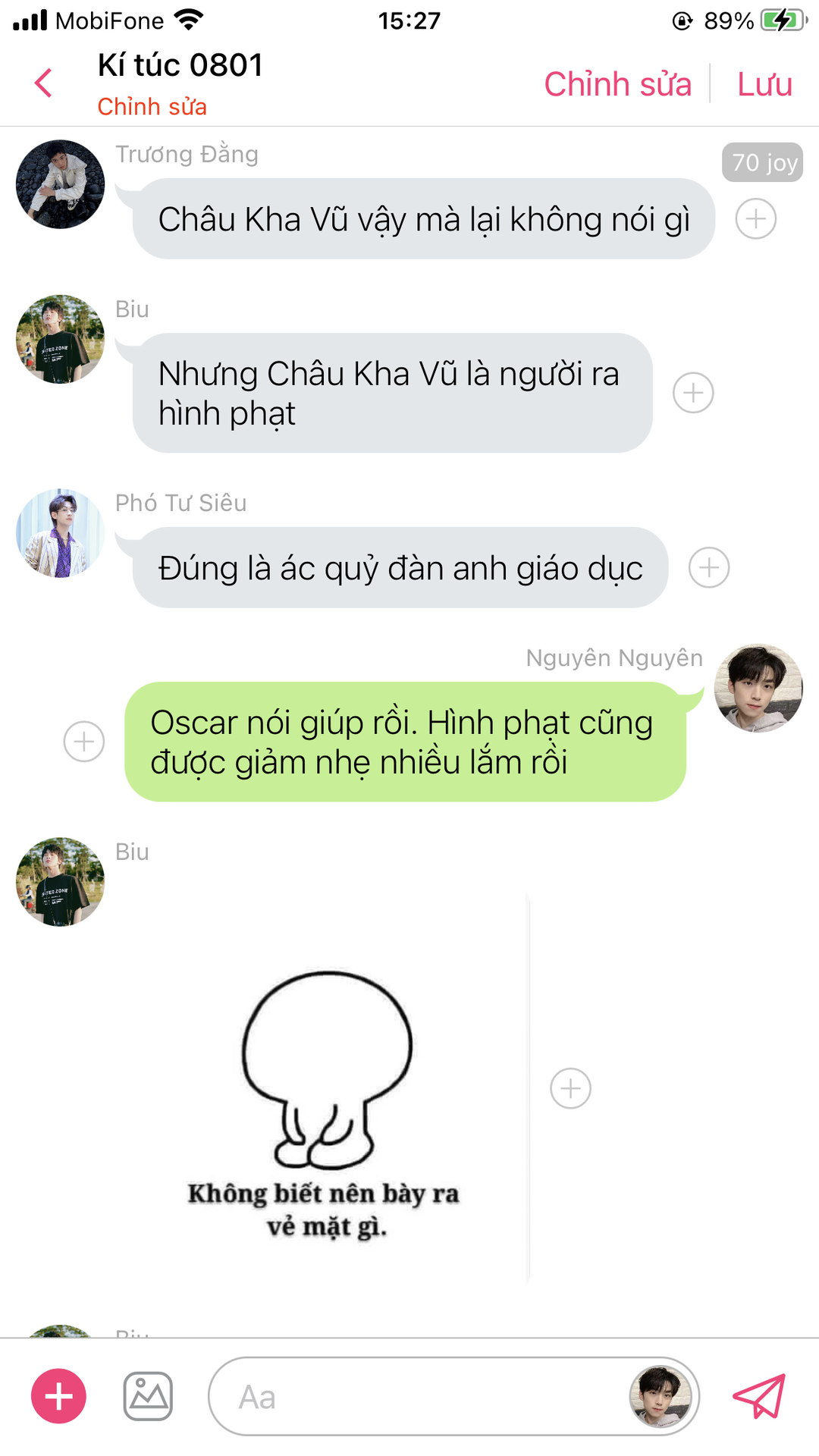Tap plus beside Biu's sticker message

[x=570, y=1089]
